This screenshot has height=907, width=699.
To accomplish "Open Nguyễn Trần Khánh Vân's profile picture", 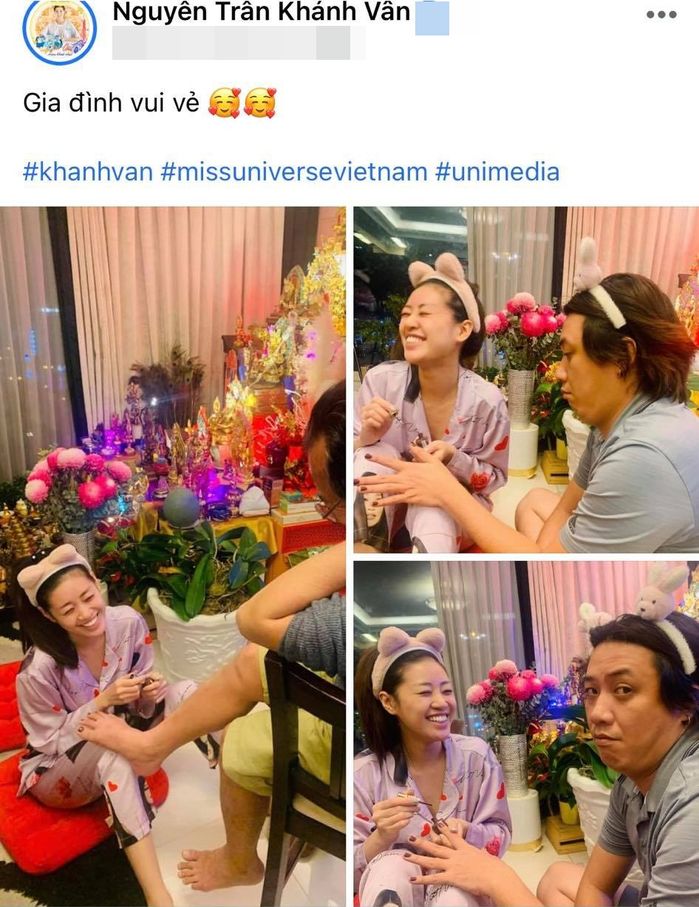I will [59, 29].
